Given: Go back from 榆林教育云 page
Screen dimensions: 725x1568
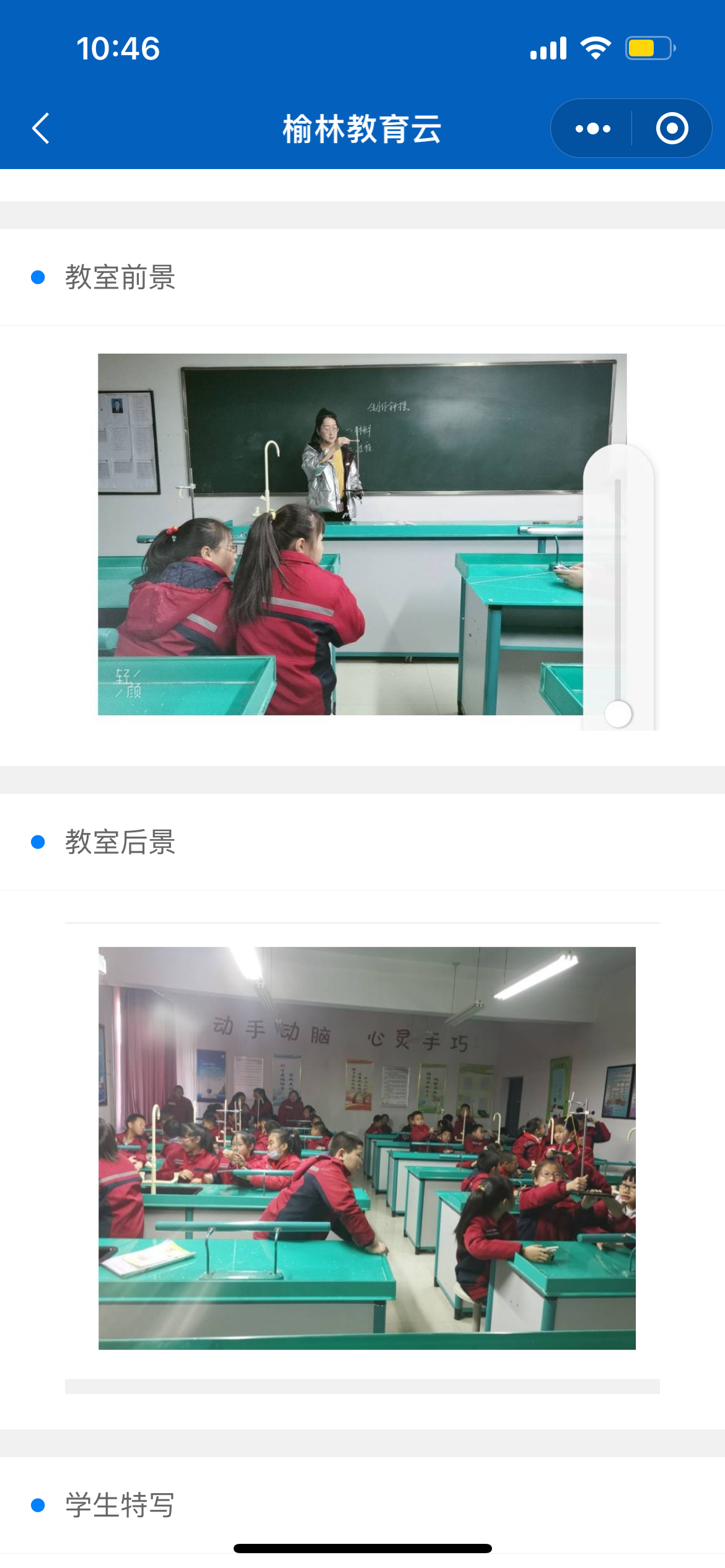Looking at the screenshot, I should coord(41,129).
